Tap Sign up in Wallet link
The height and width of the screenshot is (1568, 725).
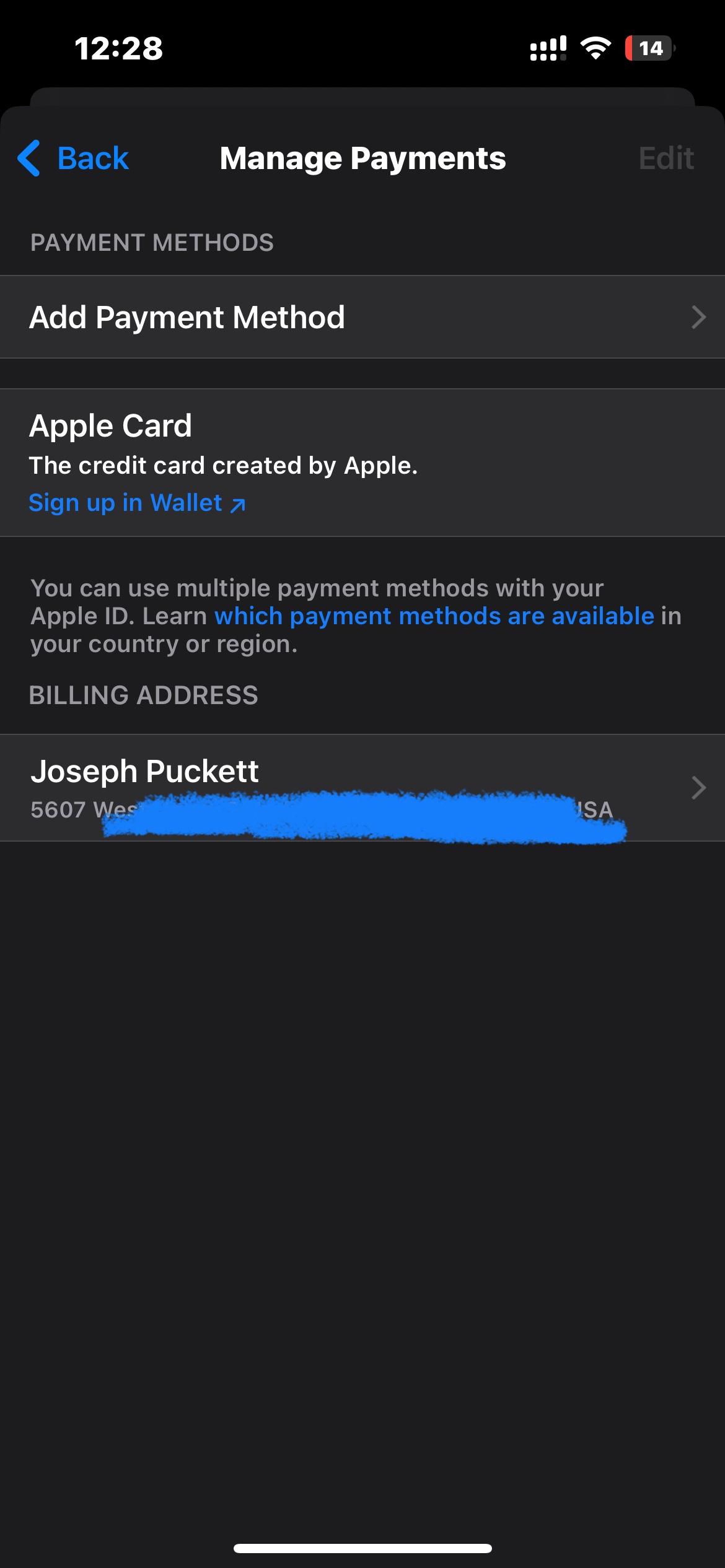(x=137, y=503)
